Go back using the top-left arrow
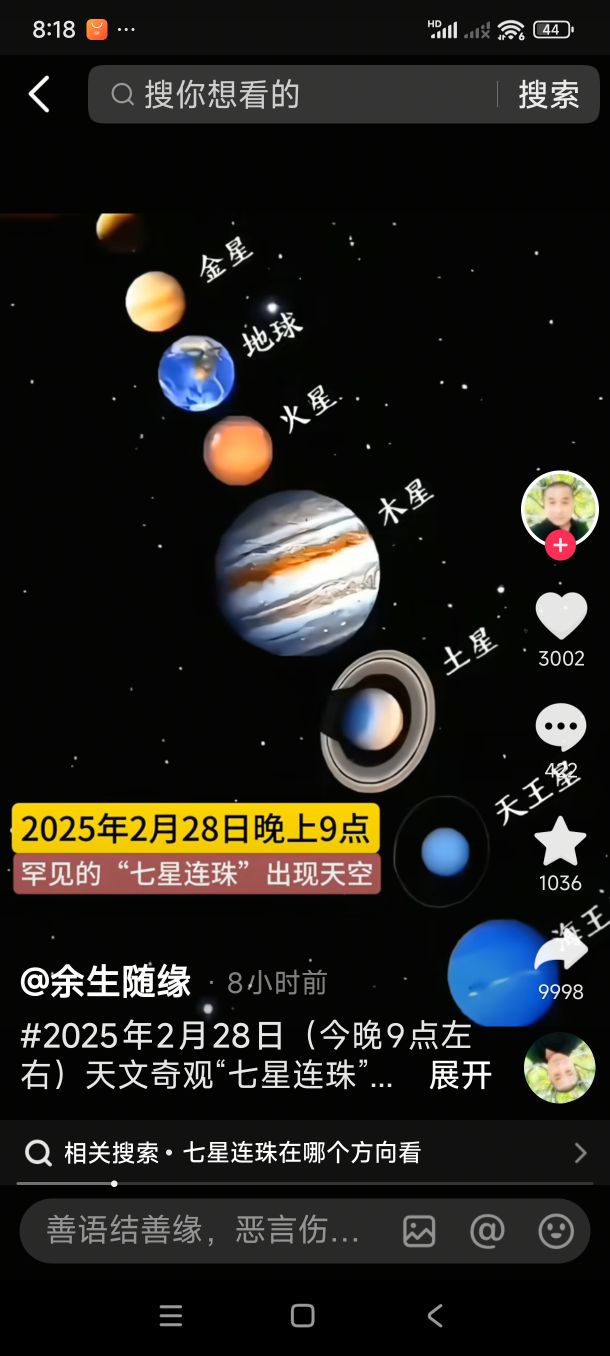Image resolution: width=610 pixels, height=1356 pixels. click(x=39, y=95)
